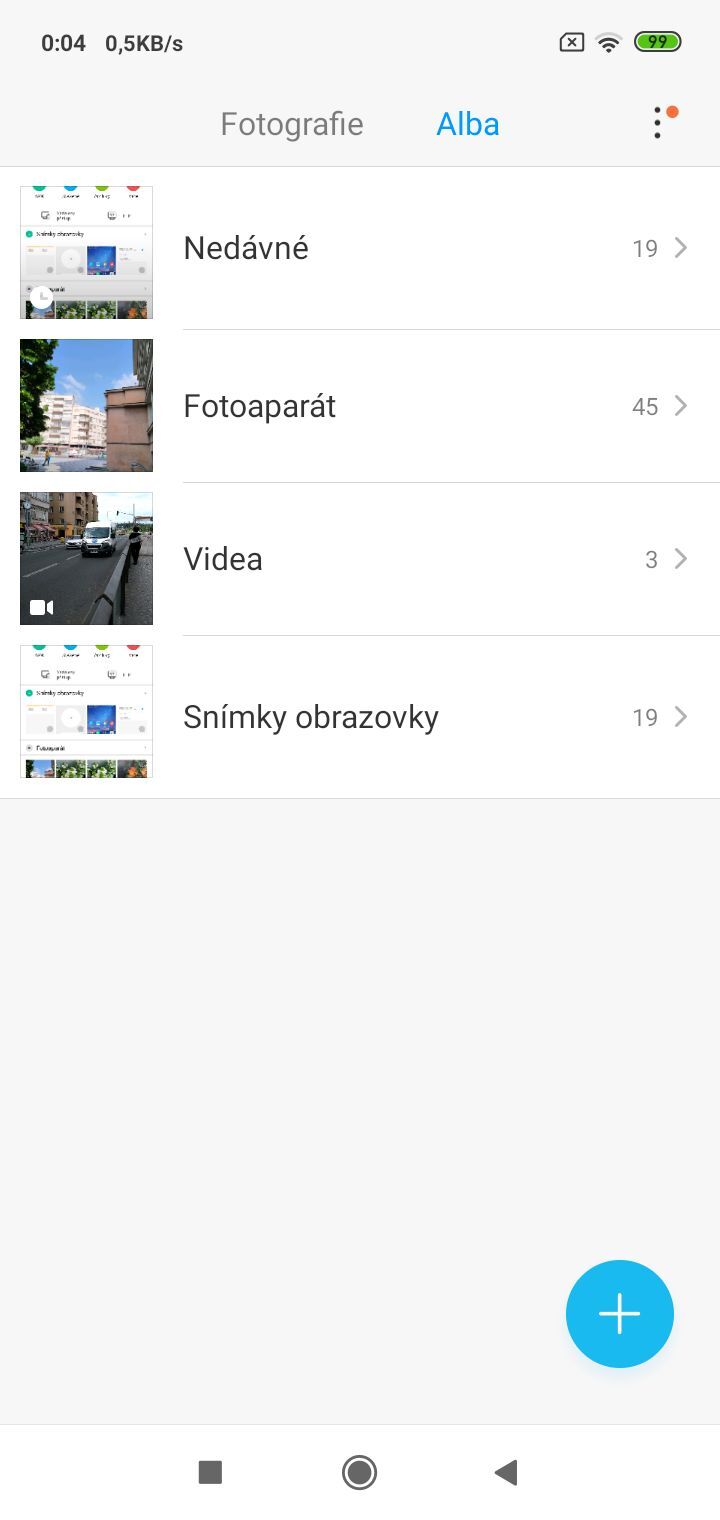
Task: Select the Alba tab
Action: click(467, 124)
